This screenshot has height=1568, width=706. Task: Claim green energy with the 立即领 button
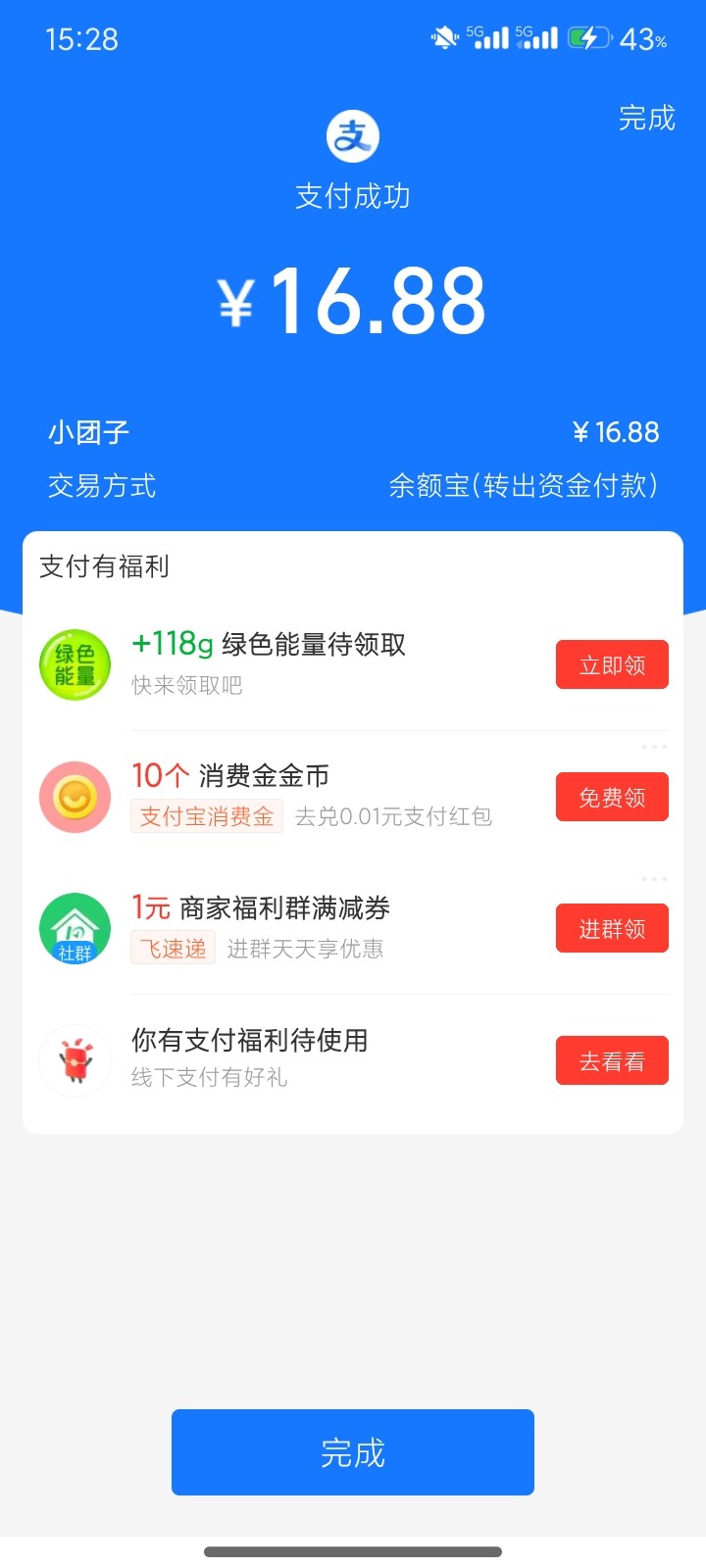(x=612, y=665)
